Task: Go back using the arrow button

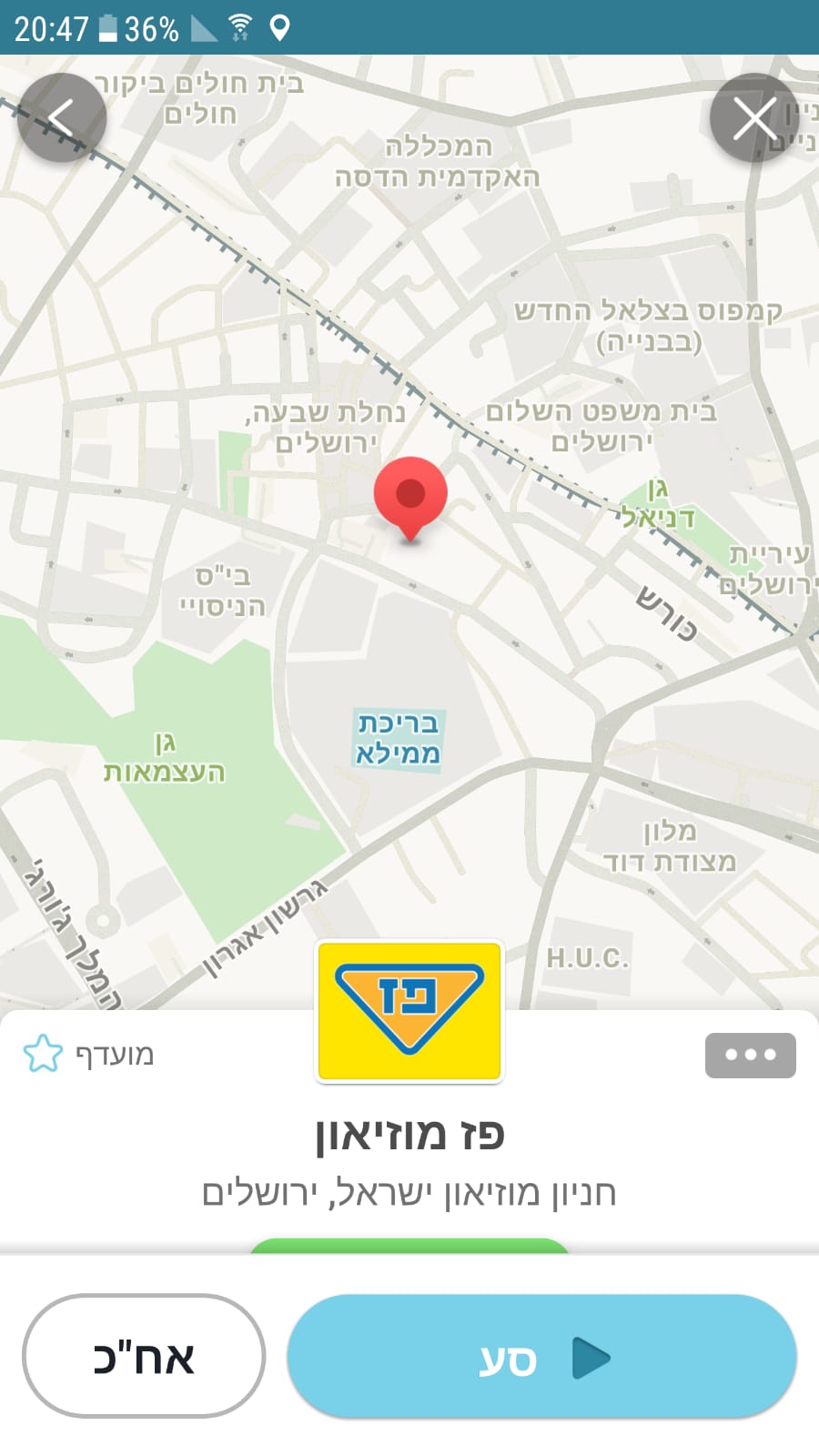Action: pos(62,117)
